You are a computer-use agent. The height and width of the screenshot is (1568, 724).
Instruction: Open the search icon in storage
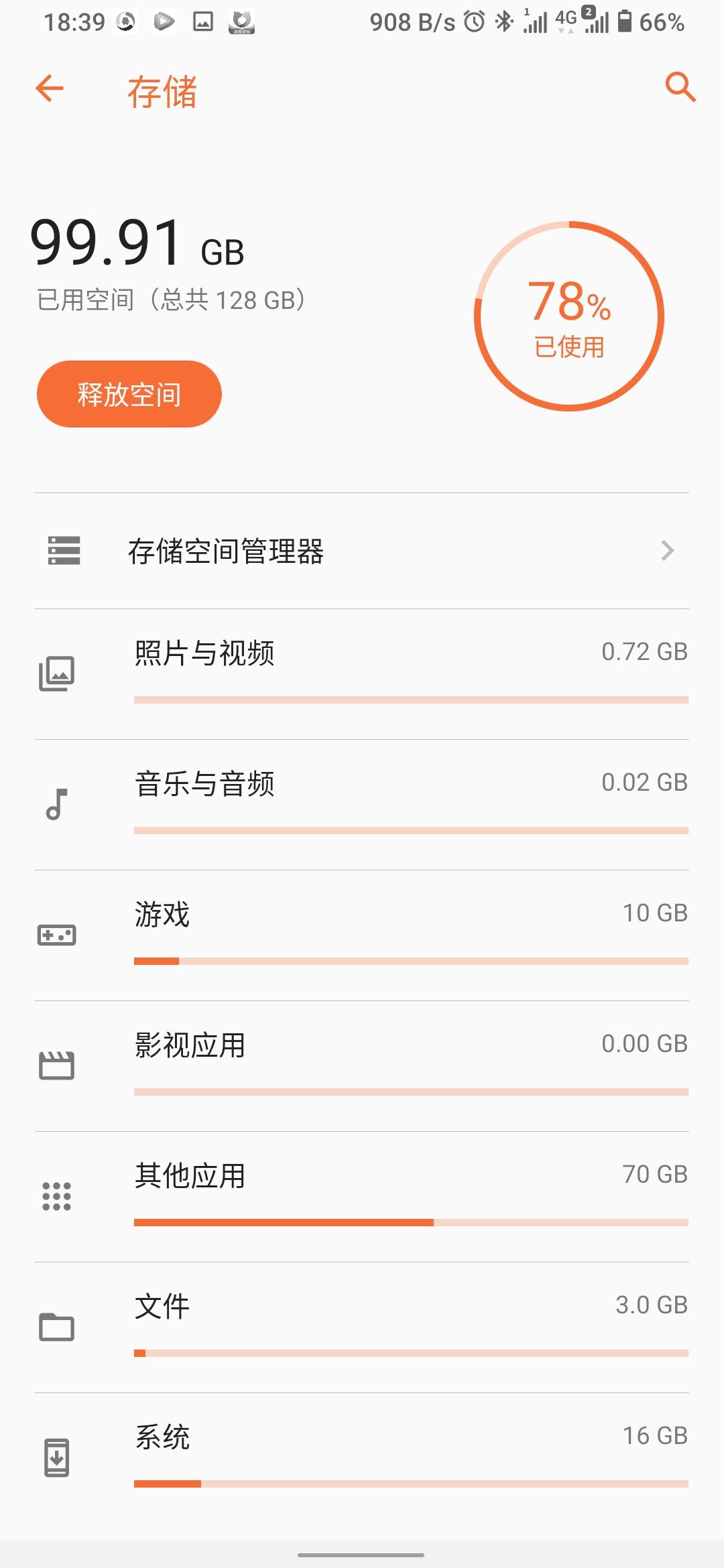pyautogui.click(x=680, y=87)
